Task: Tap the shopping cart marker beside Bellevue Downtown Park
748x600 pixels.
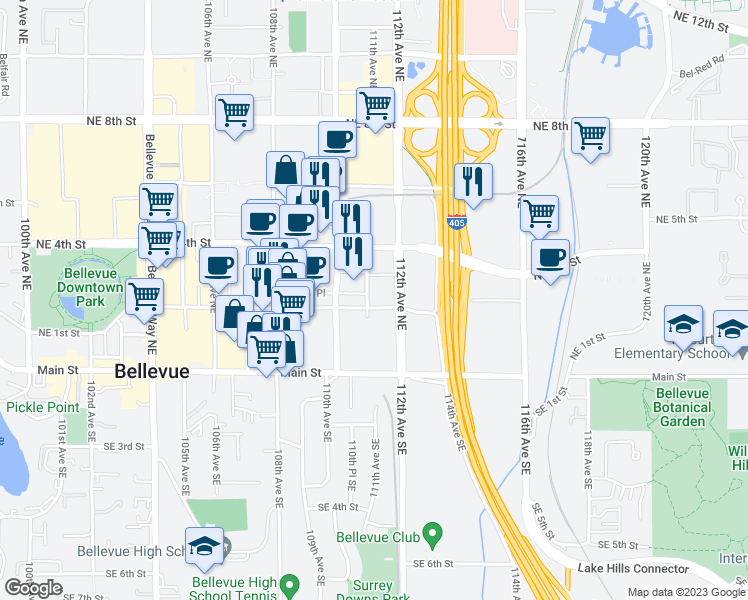Action: [145, 298]
